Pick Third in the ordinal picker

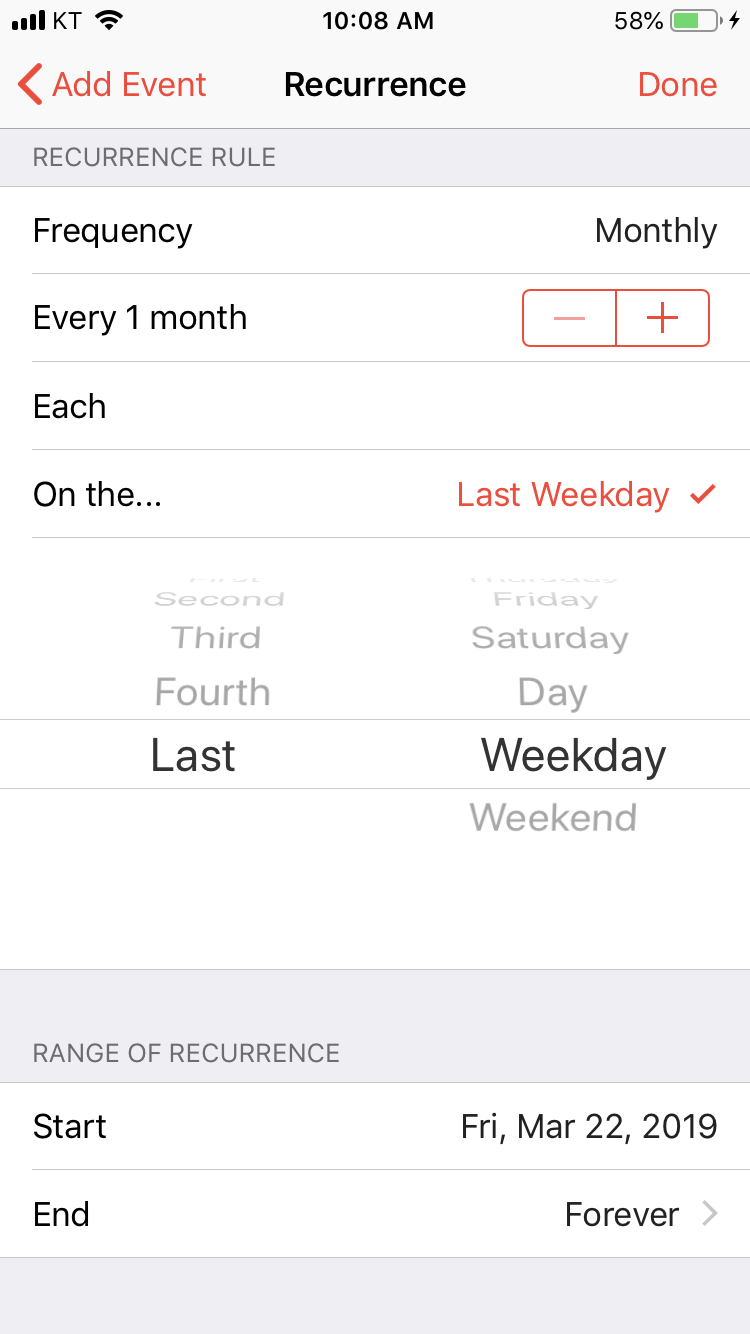pyautogui.click(x=216, y=638)
